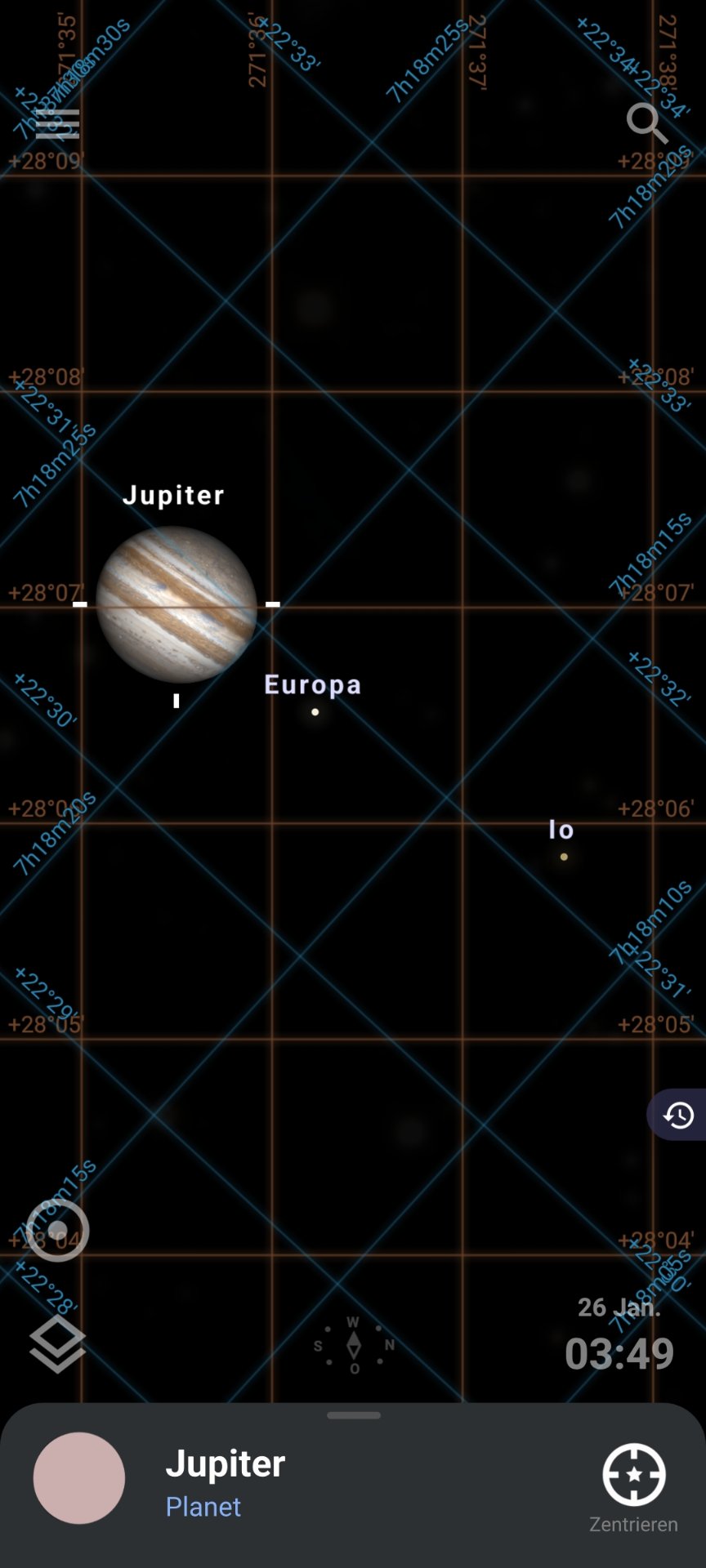Select the moon Europa
The width and height of the screenshot is (706, 1568).
(313, 695)
